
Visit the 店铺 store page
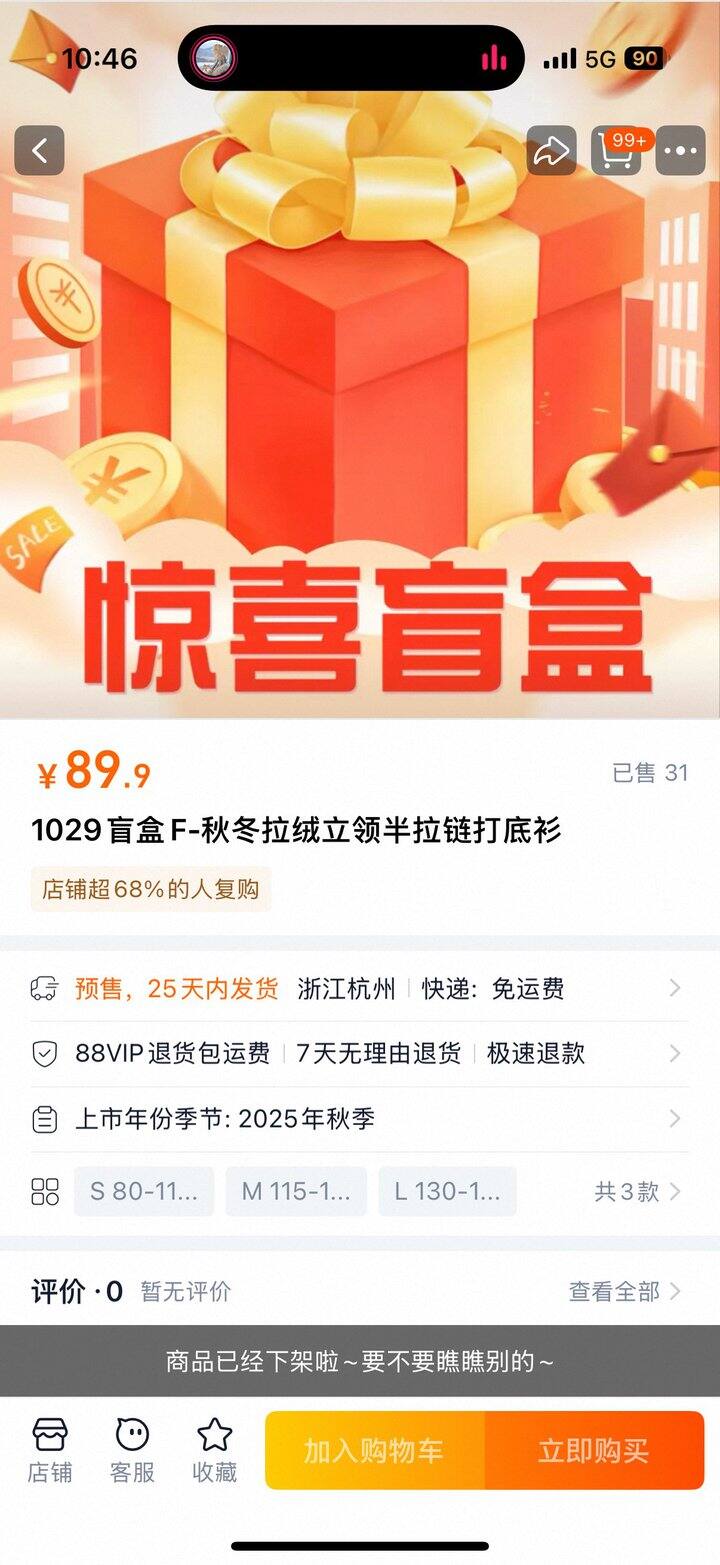pos(49,1450)
